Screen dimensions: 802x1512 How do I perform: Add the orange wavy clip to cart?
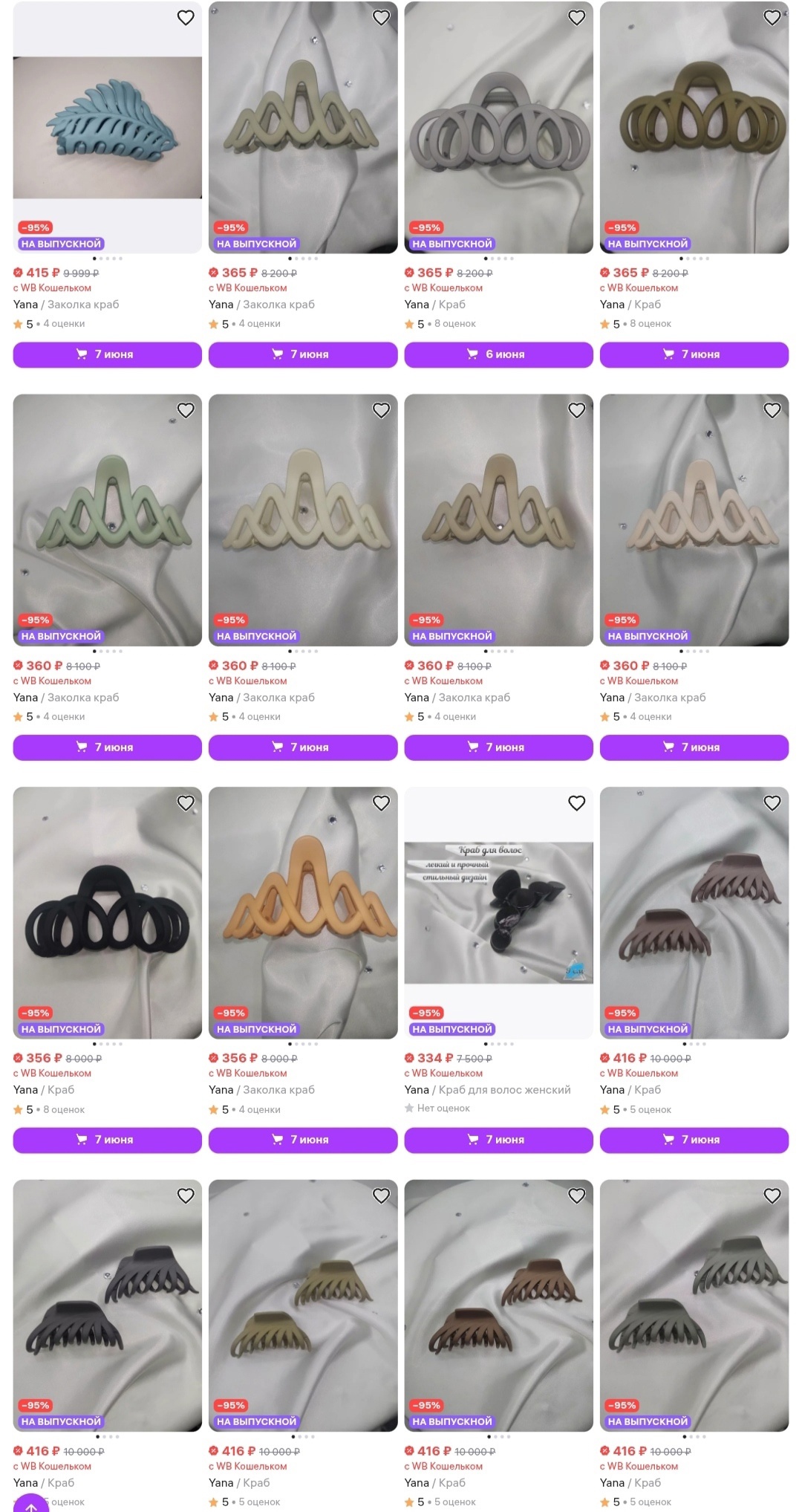coord(303,1140)
